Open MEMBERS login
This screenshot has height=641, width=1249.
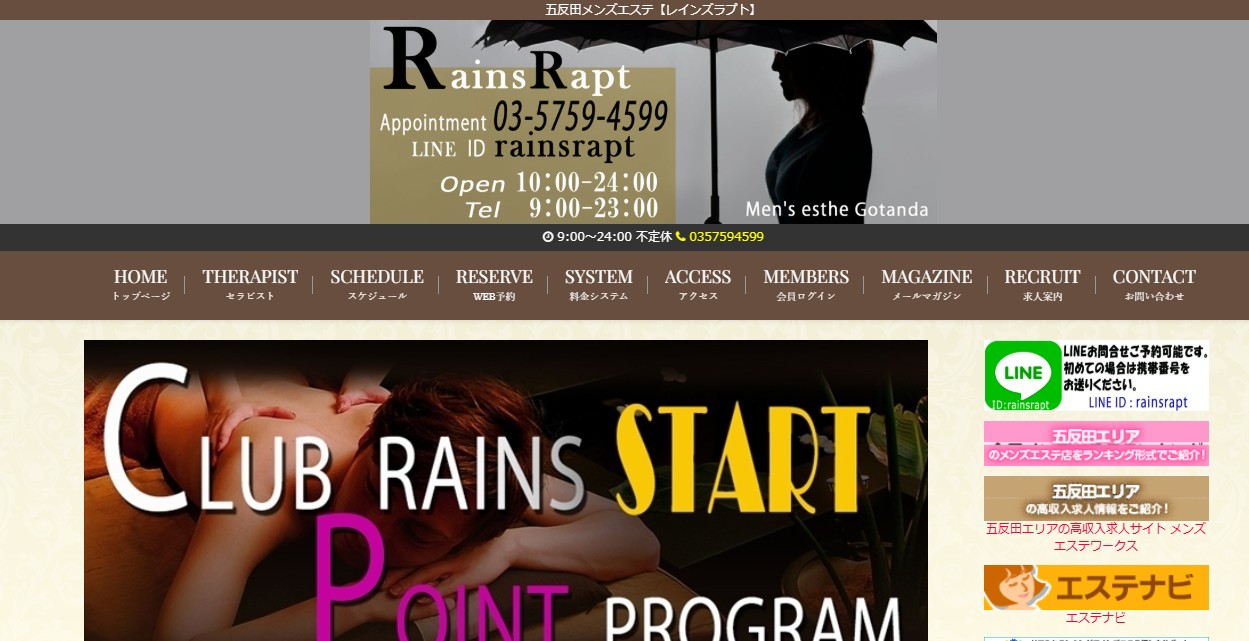[806, 283]
